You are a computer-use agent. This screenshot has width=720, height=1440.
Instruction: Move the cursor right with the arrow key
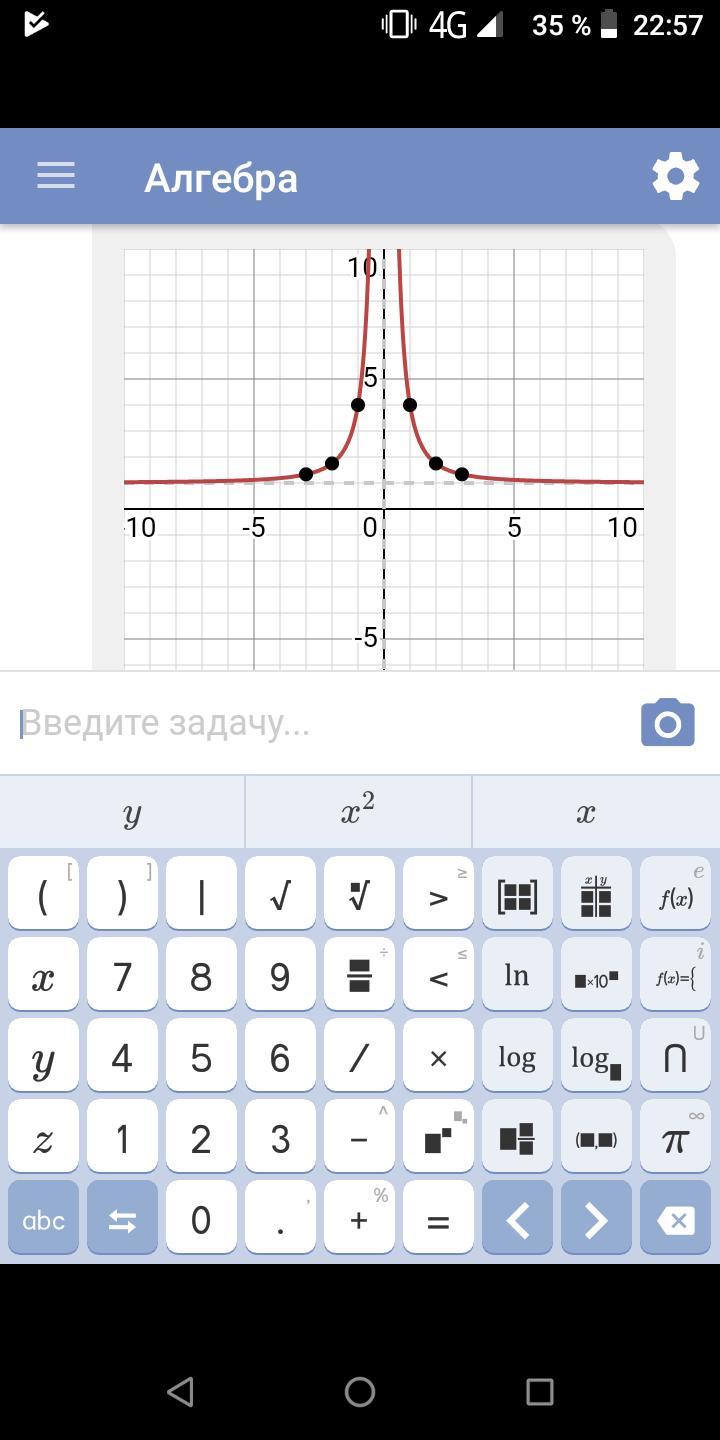[x=596, y=1219]
